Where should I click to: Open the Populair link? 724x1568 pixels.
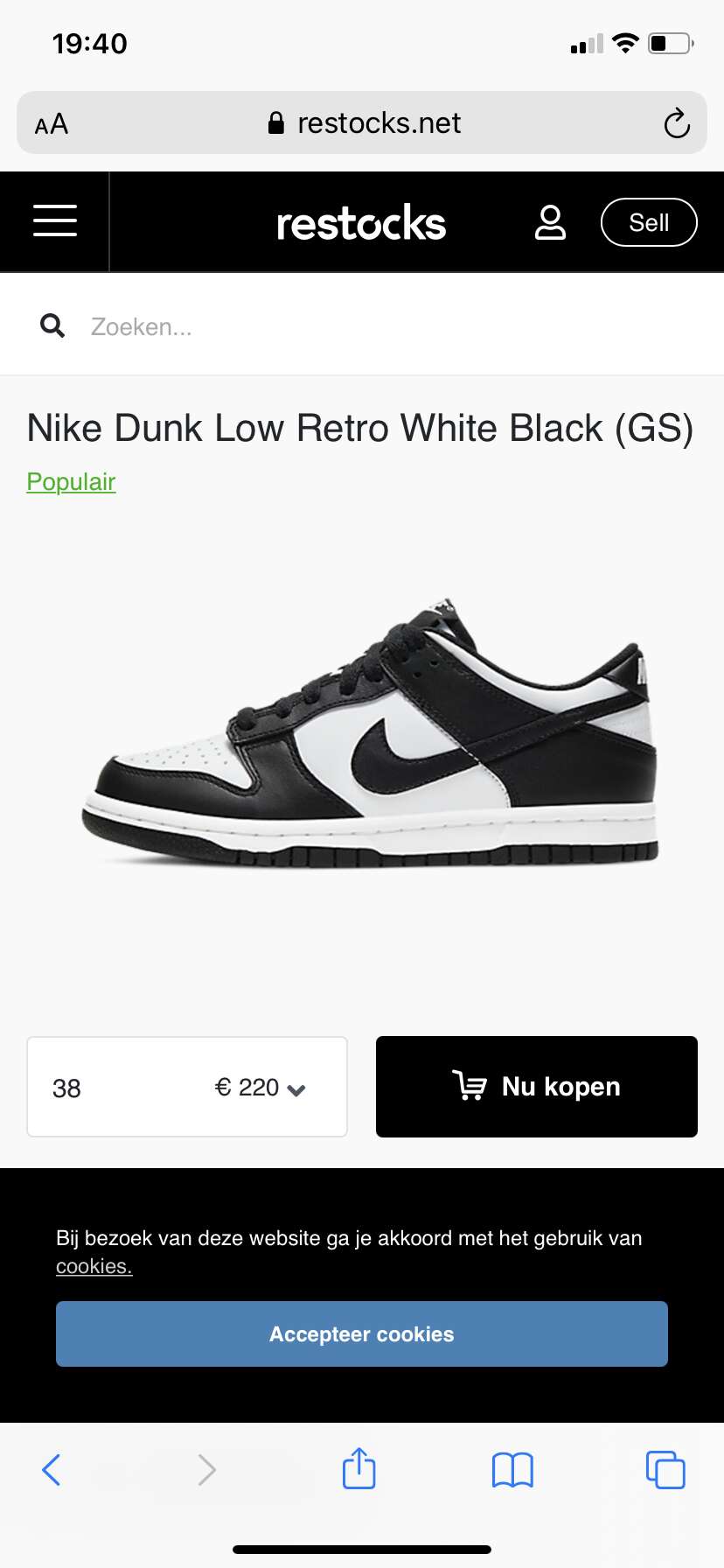(x=71, y=481)
